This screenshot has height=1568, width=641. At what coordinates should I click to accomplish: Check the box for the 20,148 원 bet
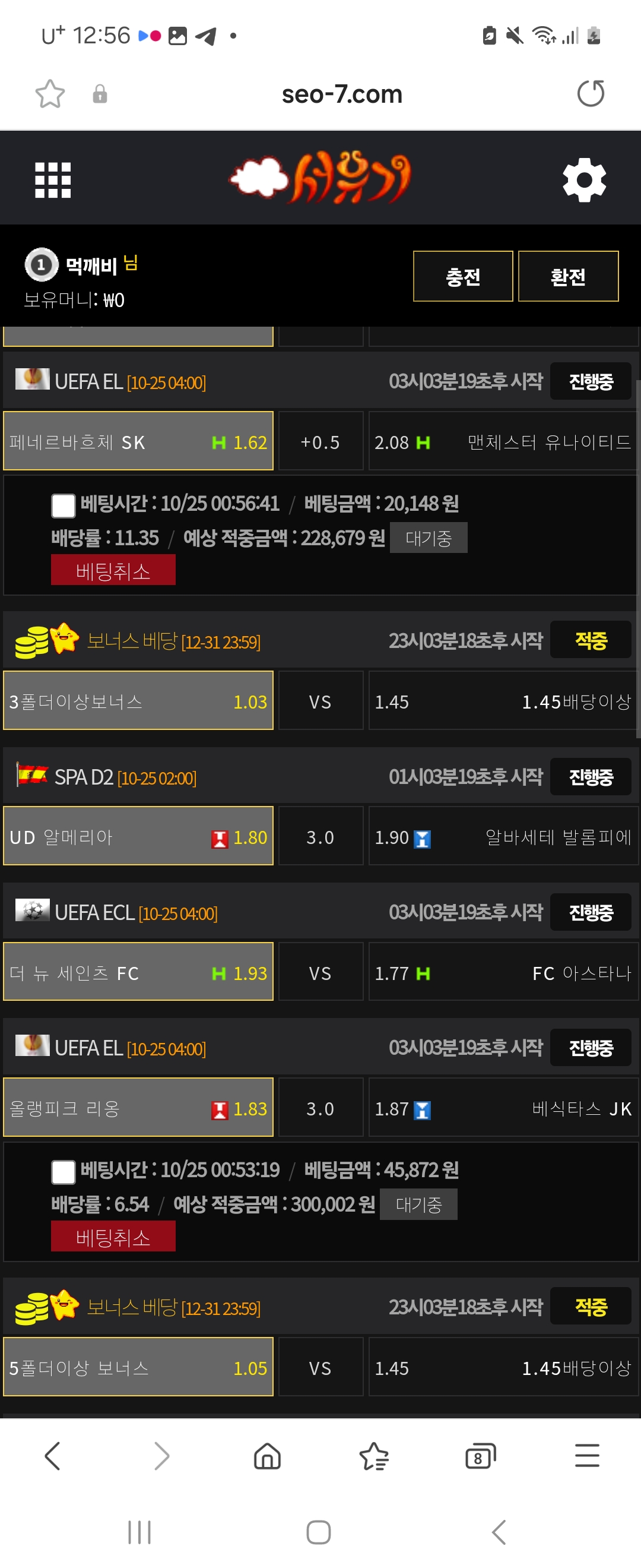pyautogui.click(x=64, y=506)
